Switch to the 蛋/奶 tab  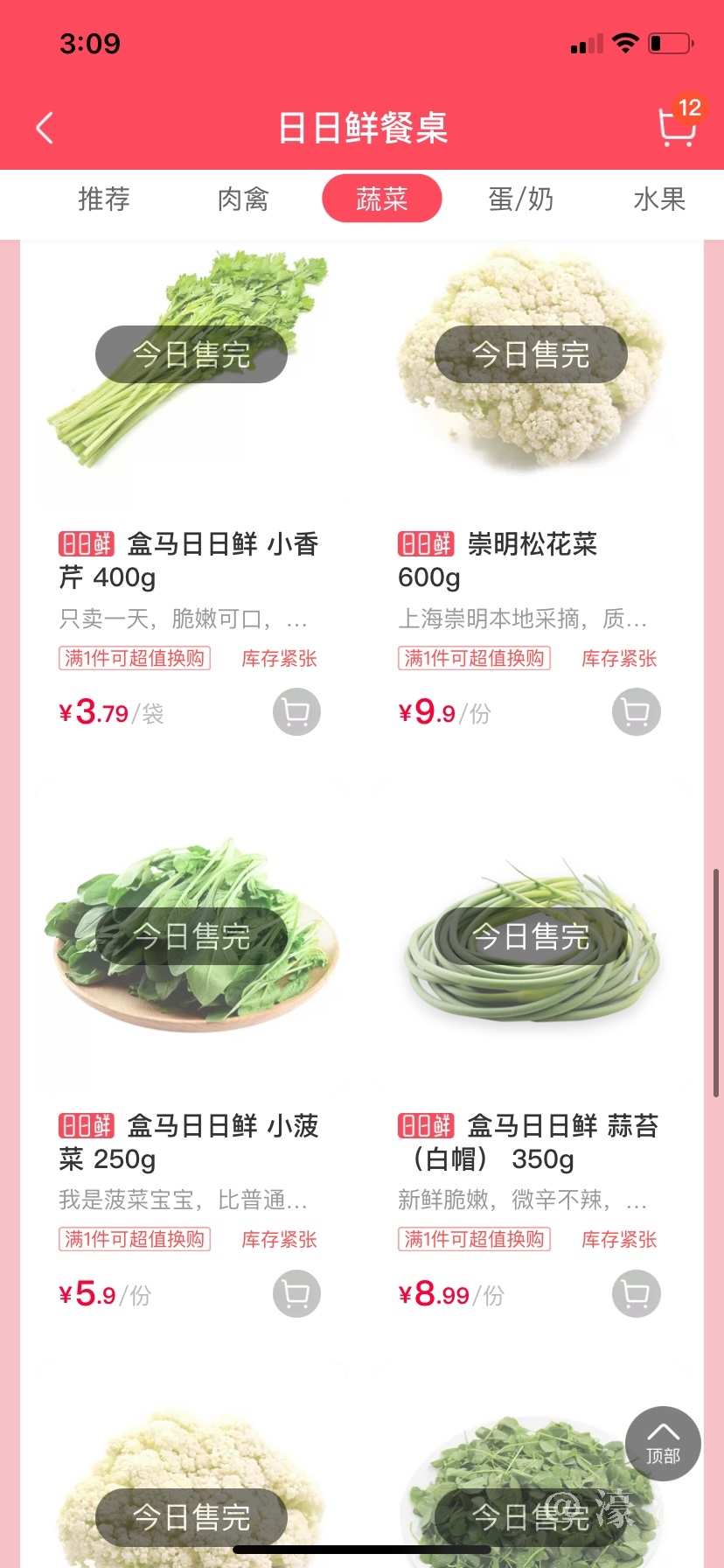coord(521,199)
